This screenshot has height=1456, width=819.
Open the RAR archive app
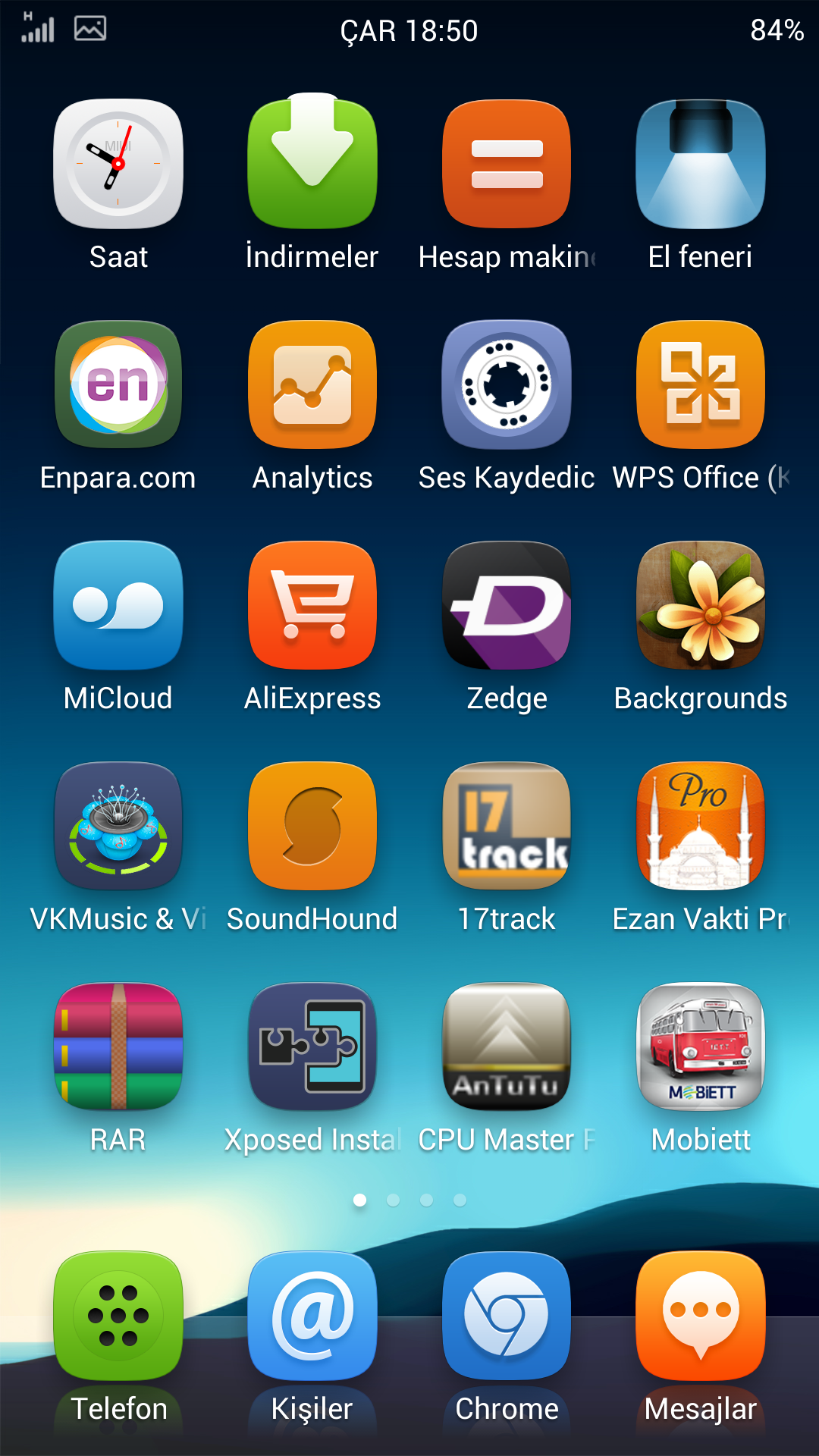tap(118, 1046)
